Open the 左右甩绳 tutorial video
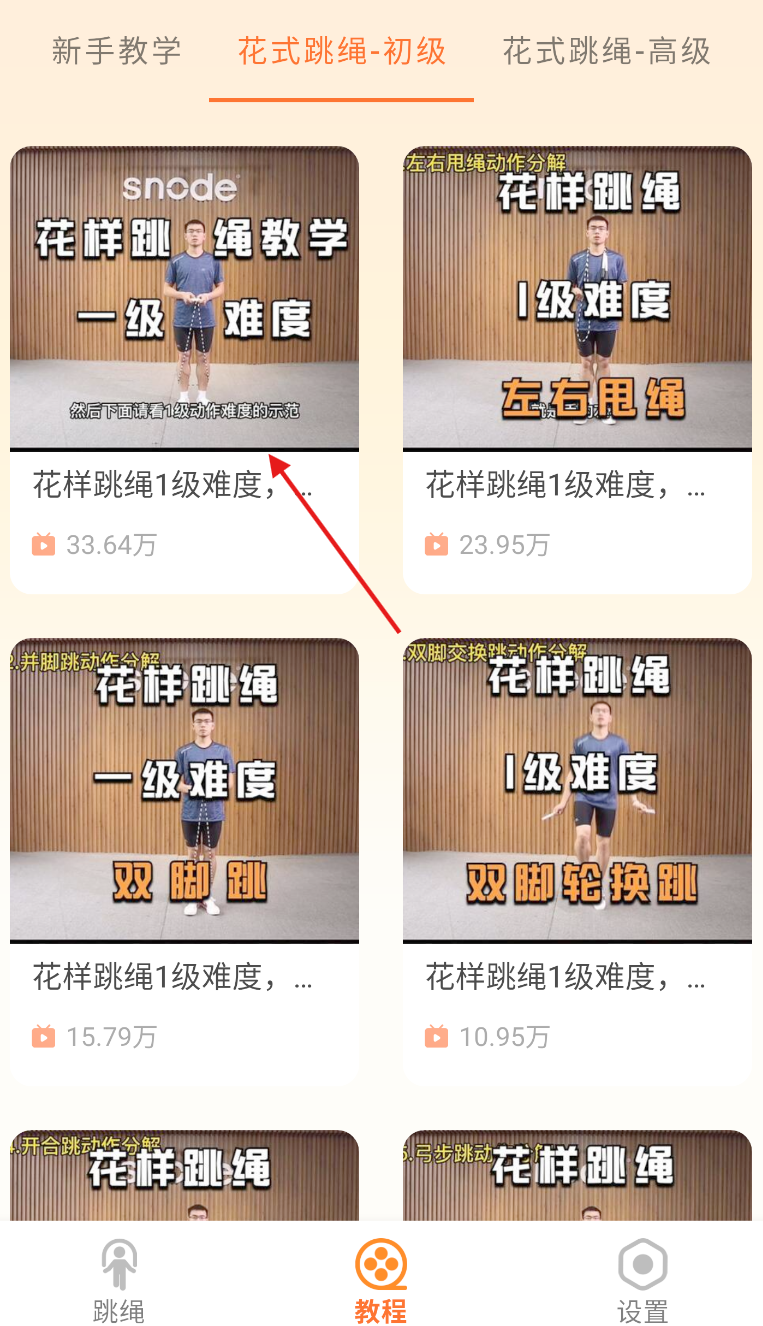 click(x=577, y=298)
